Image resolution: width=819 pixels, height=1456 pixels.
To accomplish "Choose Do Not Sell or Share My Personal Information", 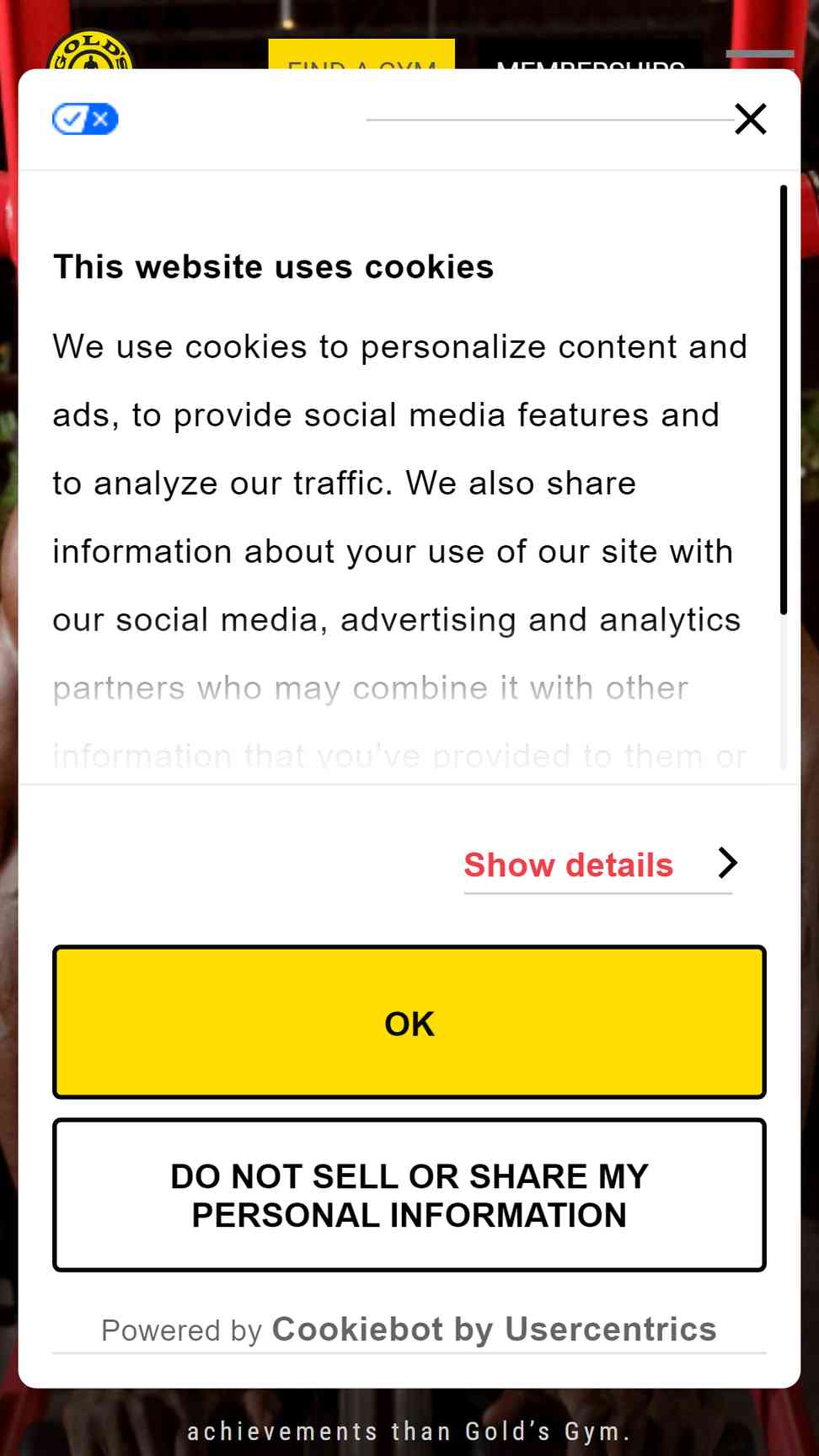I will coord(409,1195).
